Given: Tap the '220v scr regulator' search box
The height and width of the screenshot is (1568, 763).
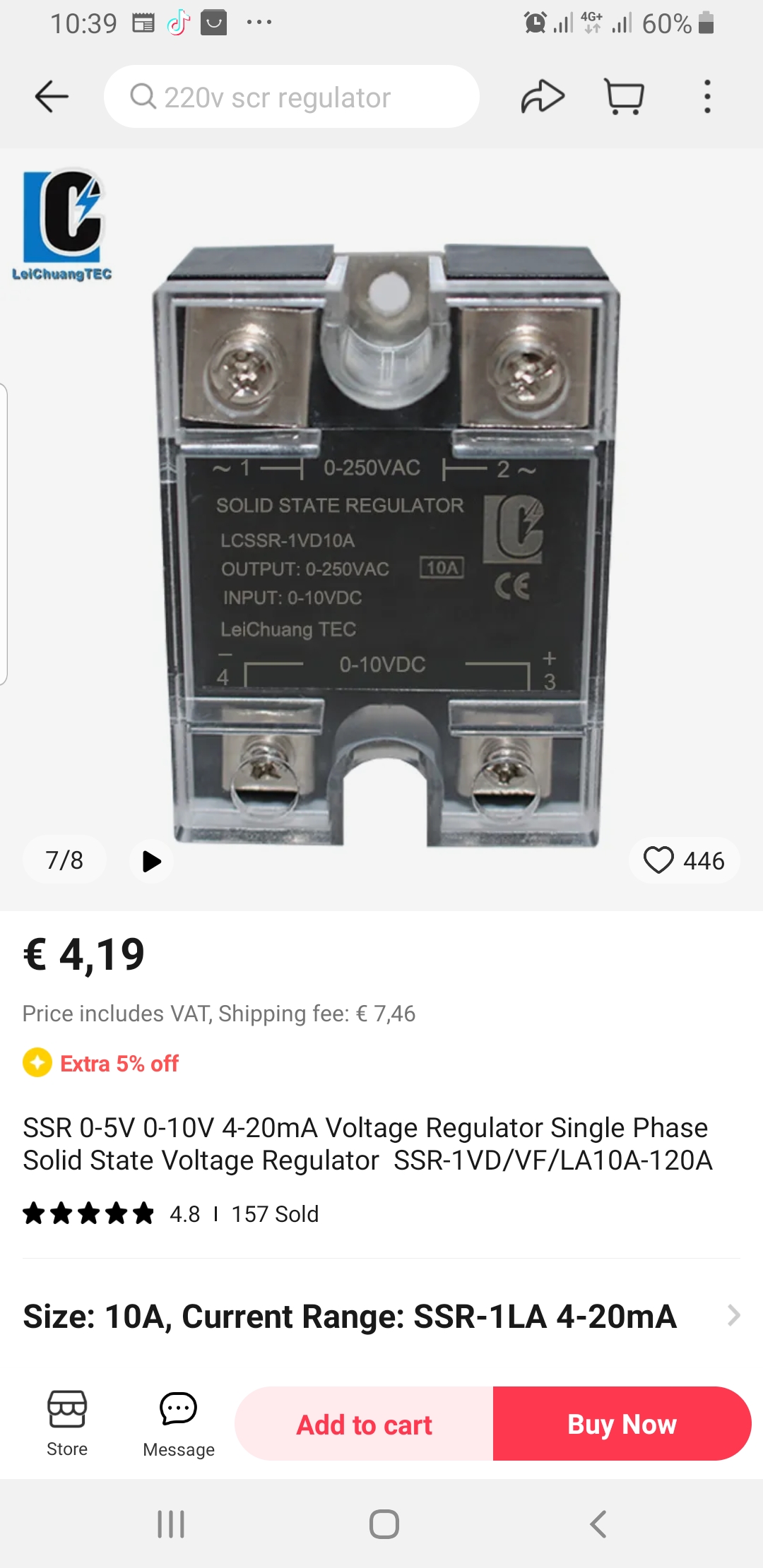Looking at the screenshot, I should point(291,97).
